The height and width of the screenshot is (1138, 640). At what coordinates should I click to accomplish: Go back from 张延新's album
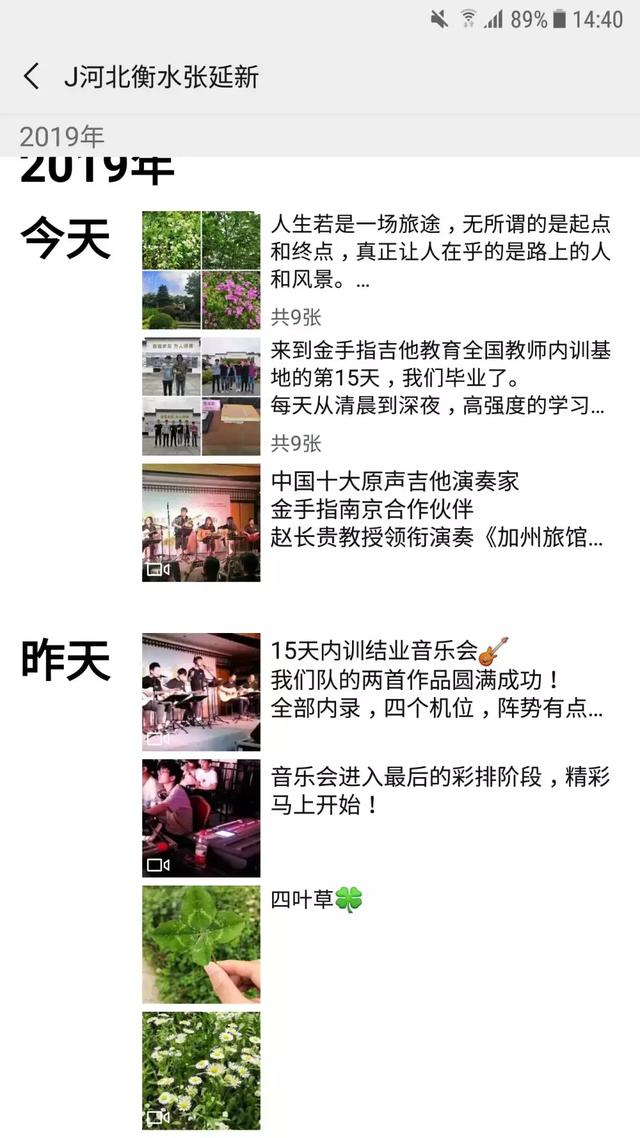32,77
